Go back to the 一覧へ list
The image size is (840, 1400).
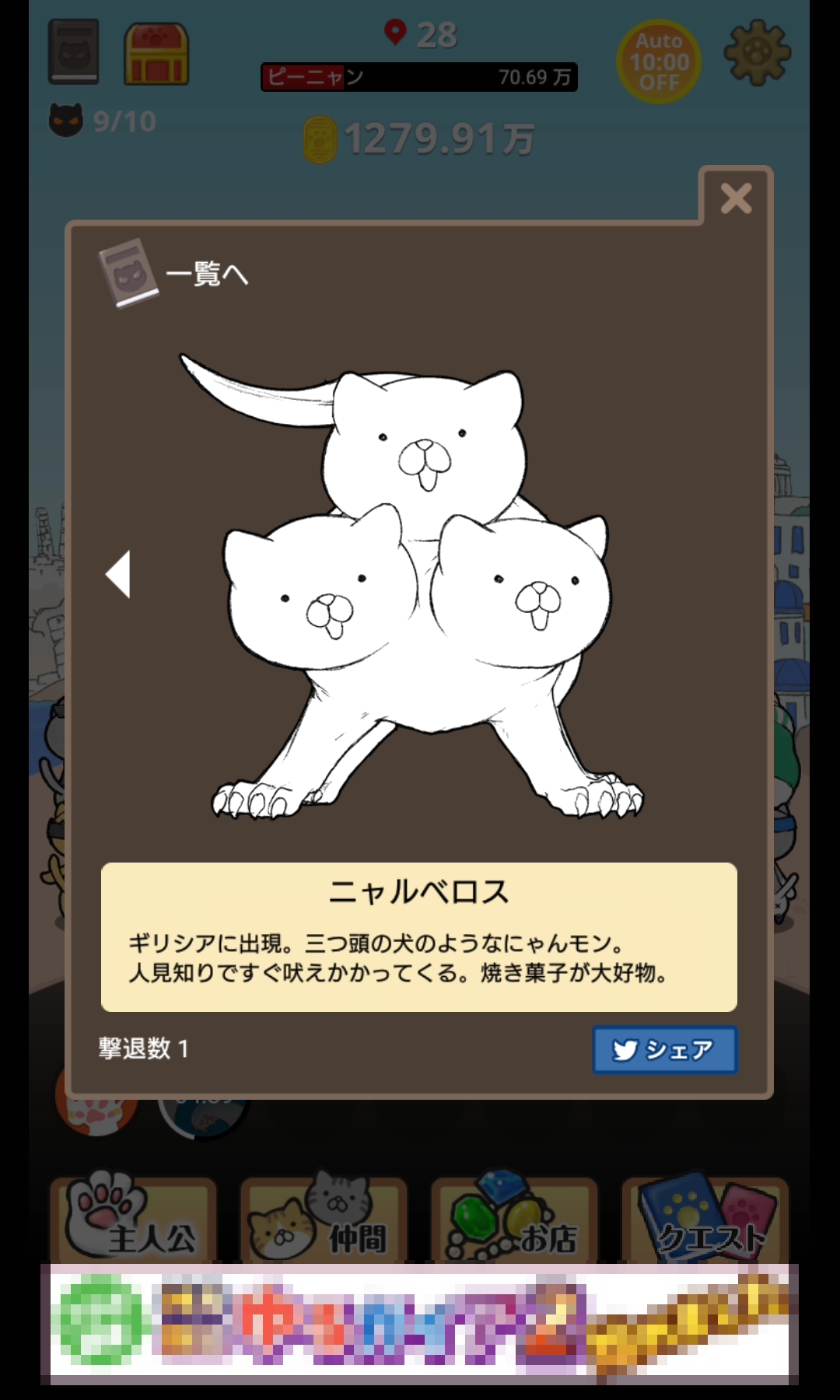173,272
